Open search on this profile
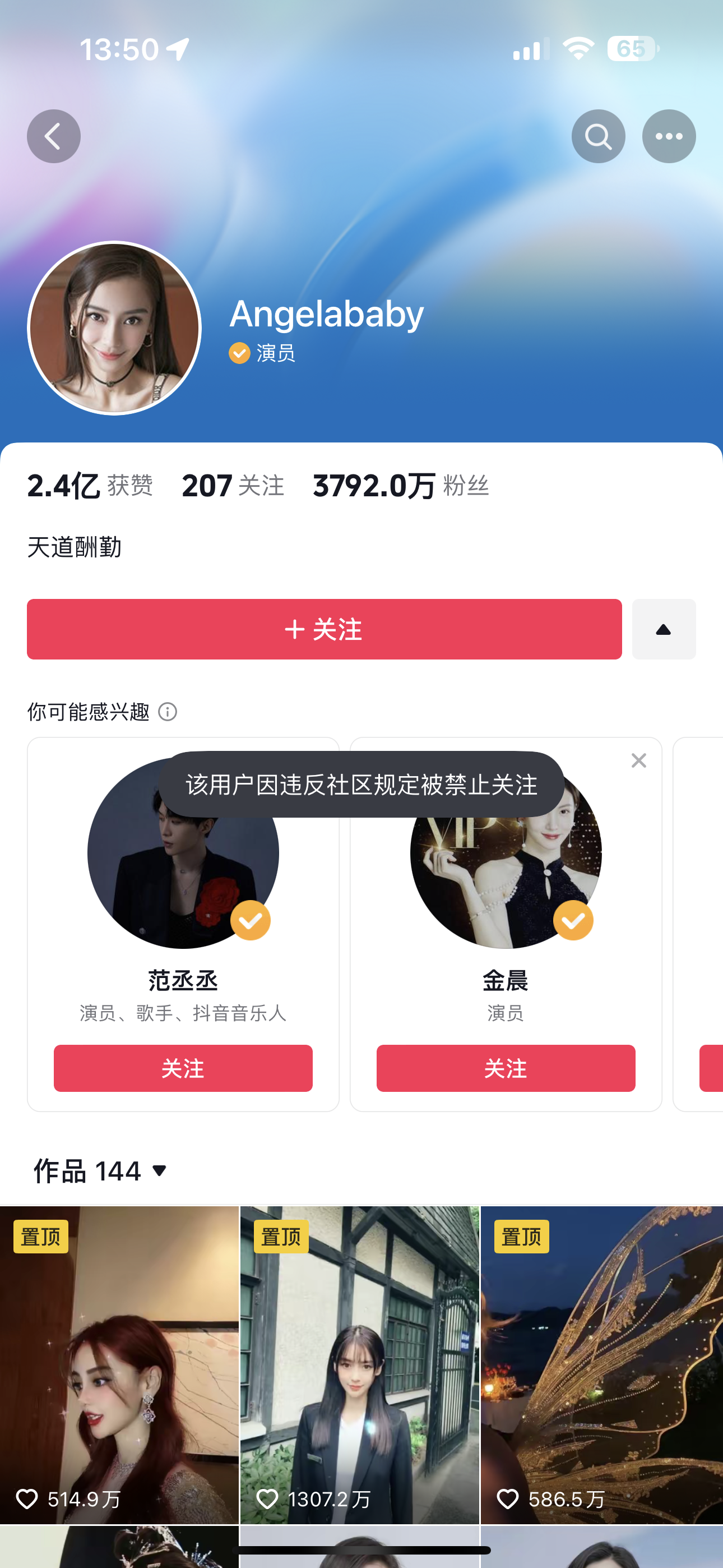The height and width of the screenshot is (1568, 723). [x=597, y=136]
